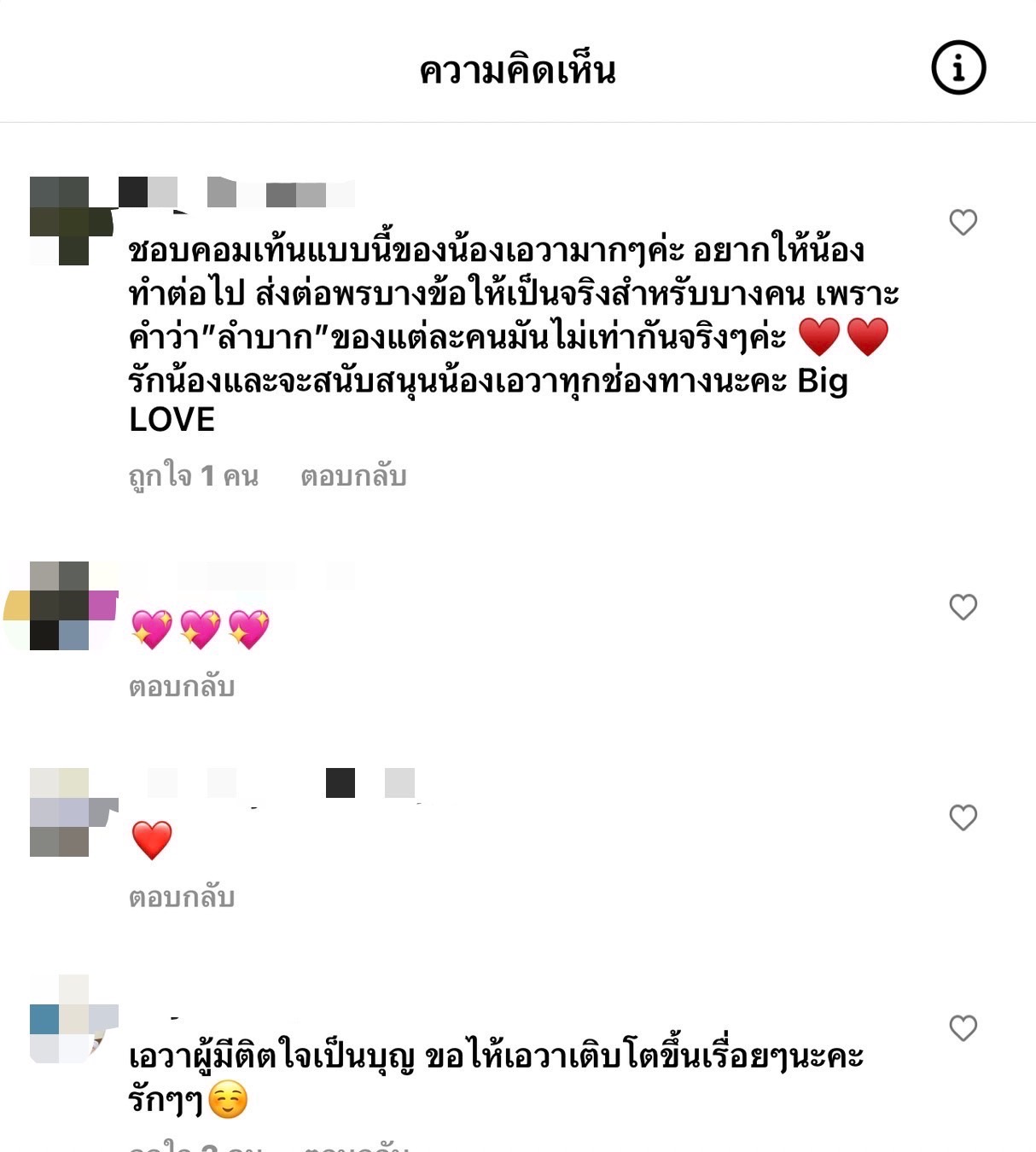The image size is (1036, 1152).
Task: Reply to the single red heart comment
Action: point(181,897)
